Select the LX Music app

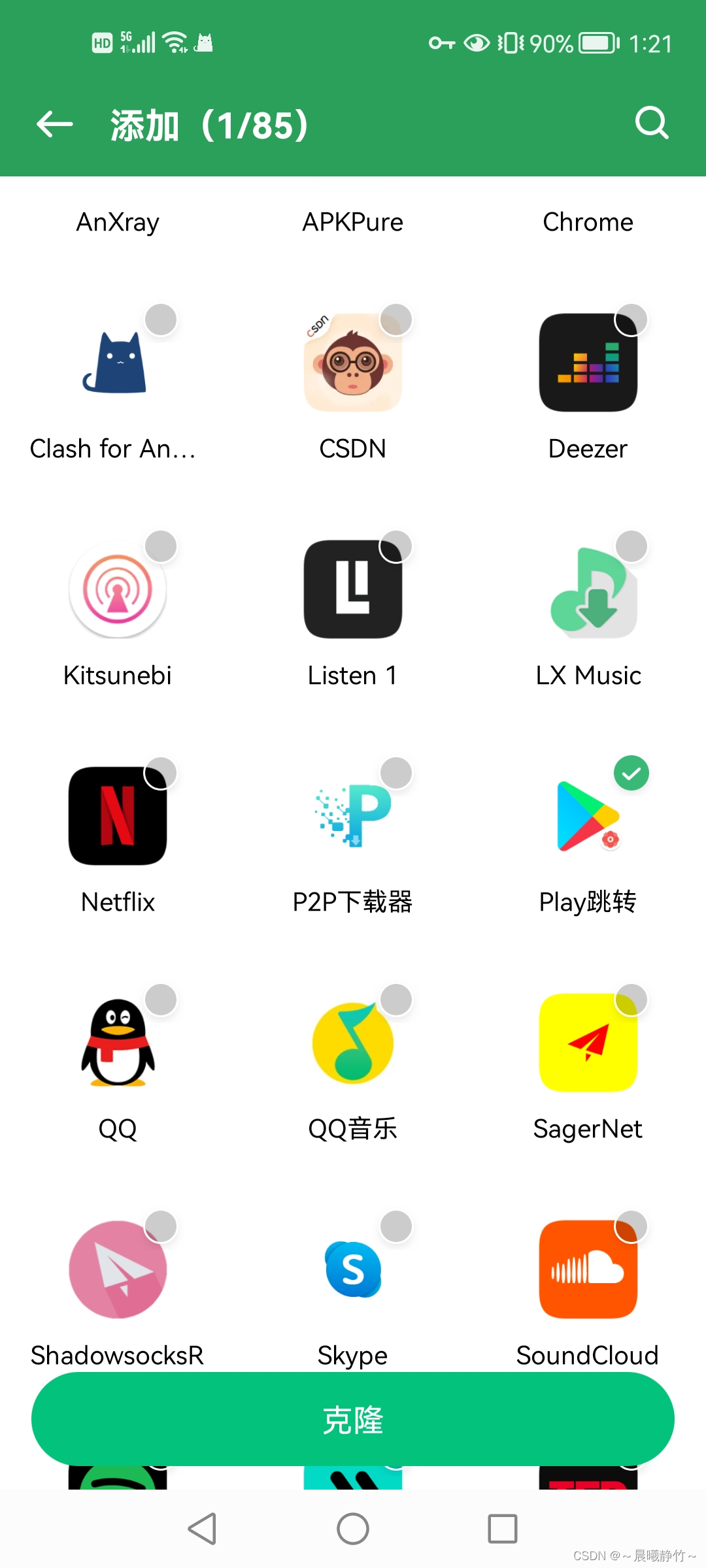click(x=588, y=590)
